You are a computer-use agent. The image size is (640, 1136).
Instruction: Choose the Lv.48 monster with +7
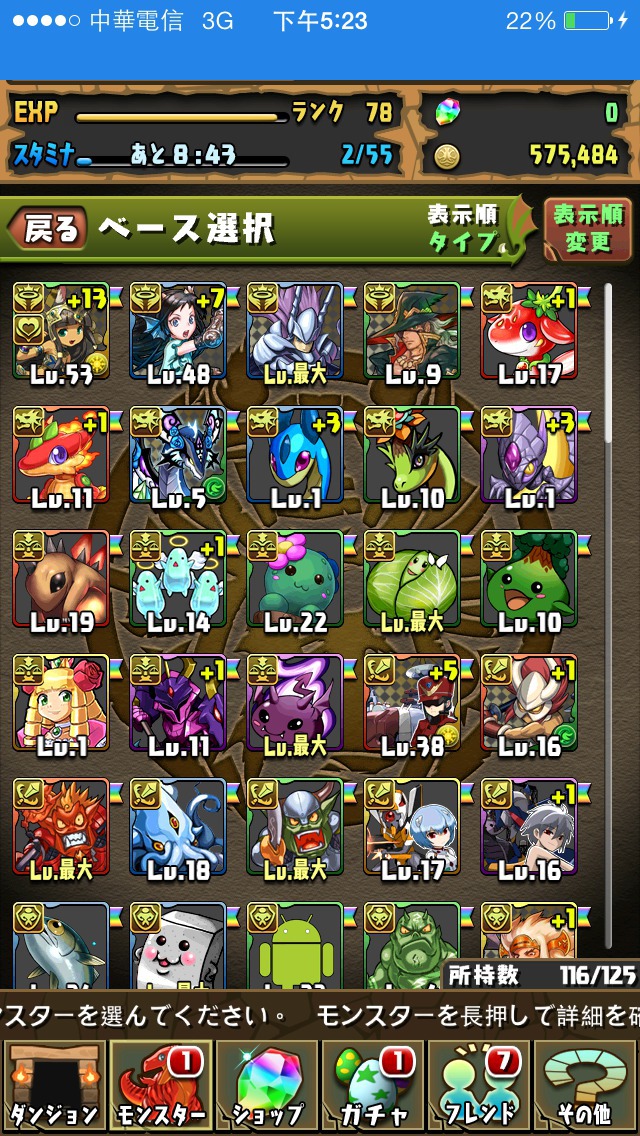pos(178,332)
